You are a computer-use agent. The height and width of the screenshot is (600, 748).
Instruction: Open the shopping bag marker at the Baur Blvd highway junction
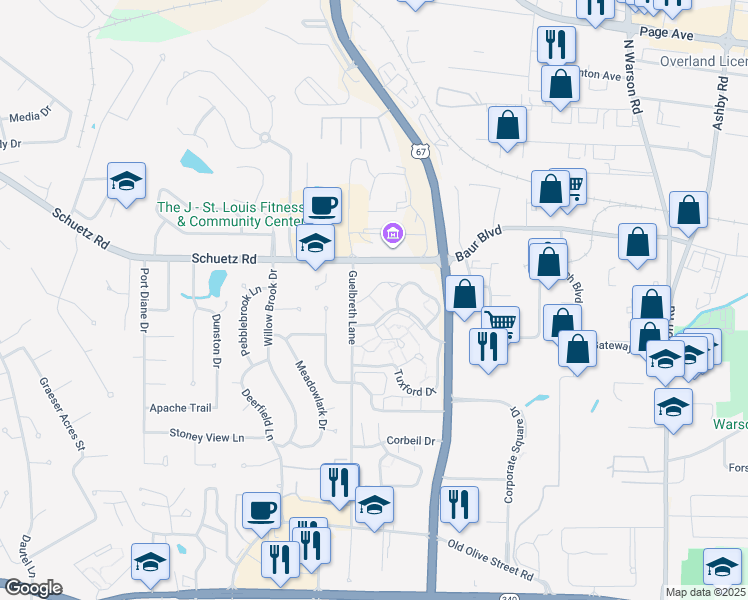coord(465,294)
